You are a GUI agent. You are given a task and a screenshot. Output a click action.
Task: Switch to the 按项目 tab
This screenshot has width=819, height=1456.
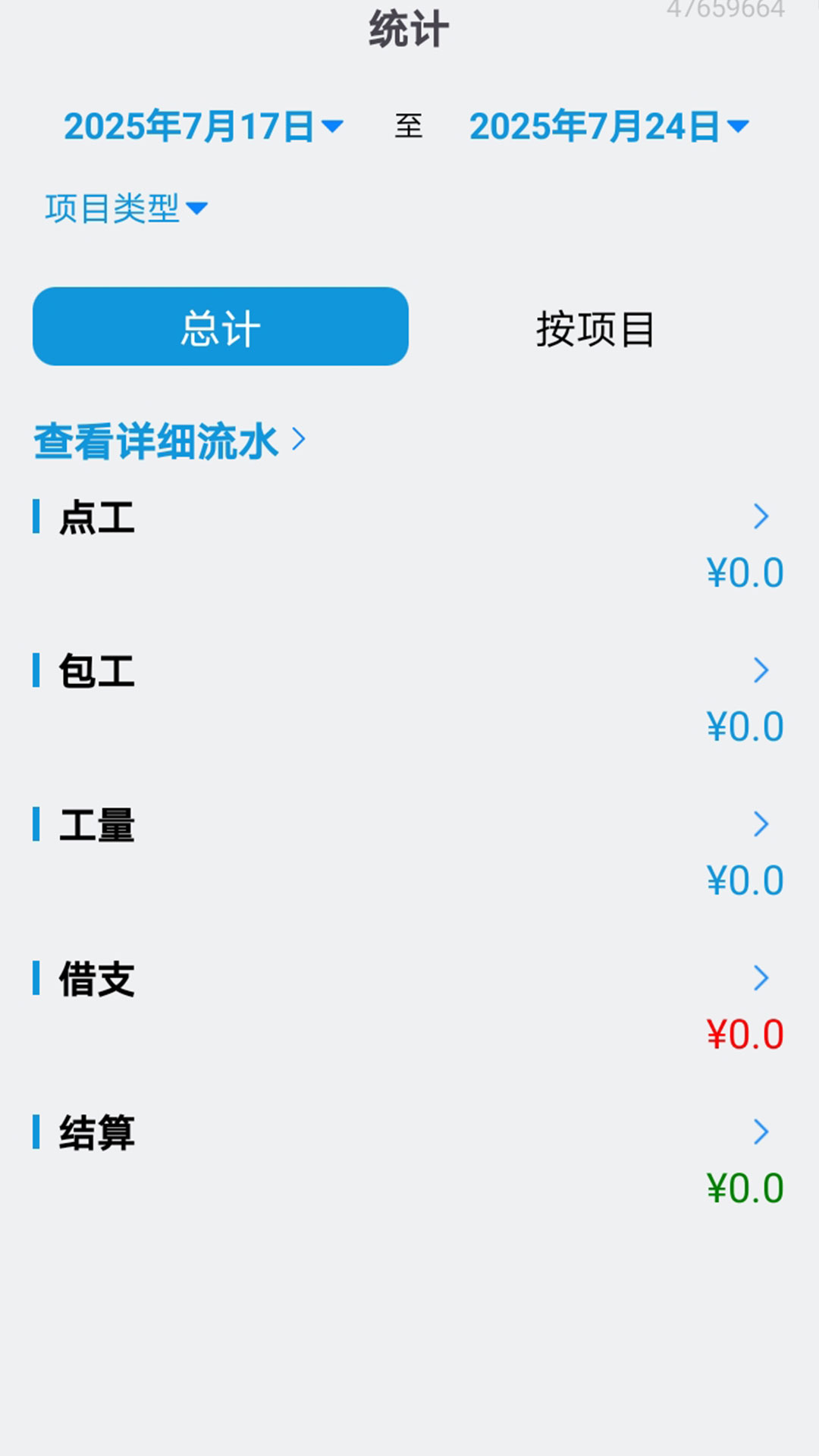tap(596, 327)
